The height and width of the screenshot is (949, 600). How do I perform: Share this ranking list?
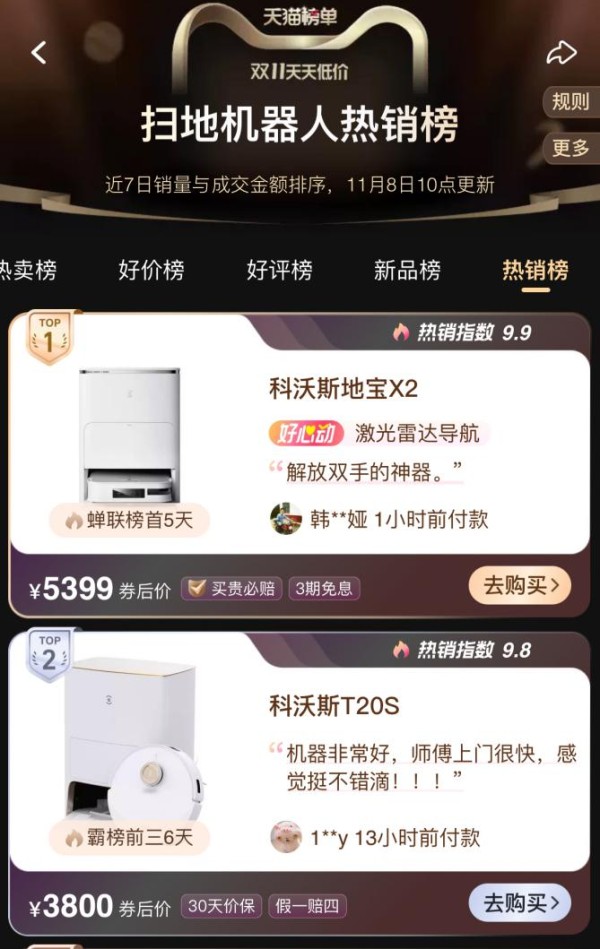pyautogui.click(x=562, y=52)
